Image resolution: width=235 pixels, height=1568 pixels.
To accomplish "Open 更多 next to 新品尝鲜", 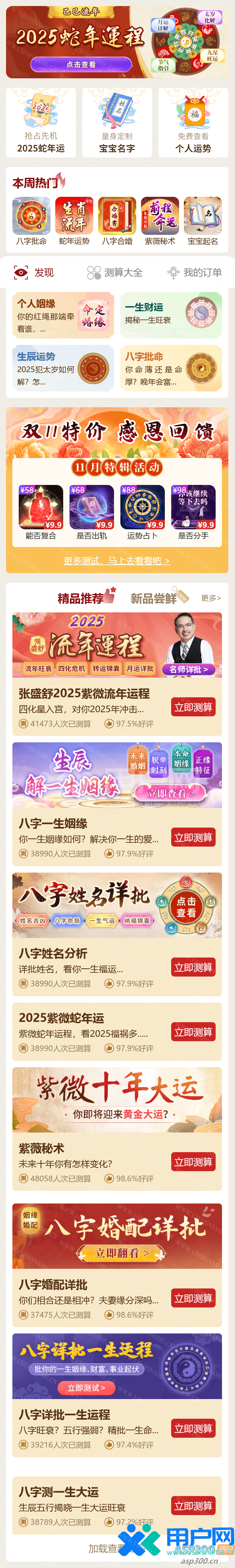I will coord(211,598).
